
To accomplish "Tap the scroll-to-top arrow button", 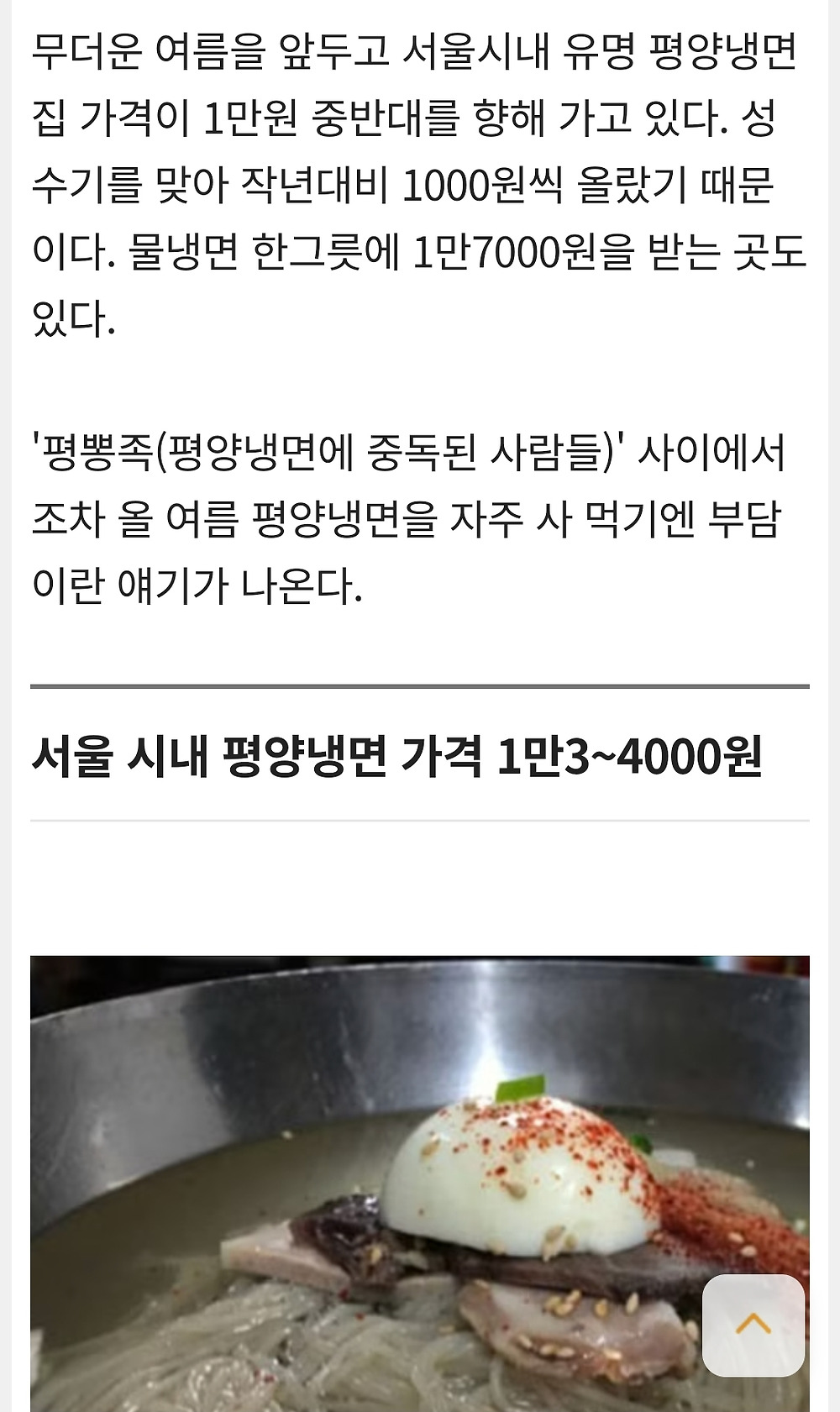I will click(x=753, y=1325).
